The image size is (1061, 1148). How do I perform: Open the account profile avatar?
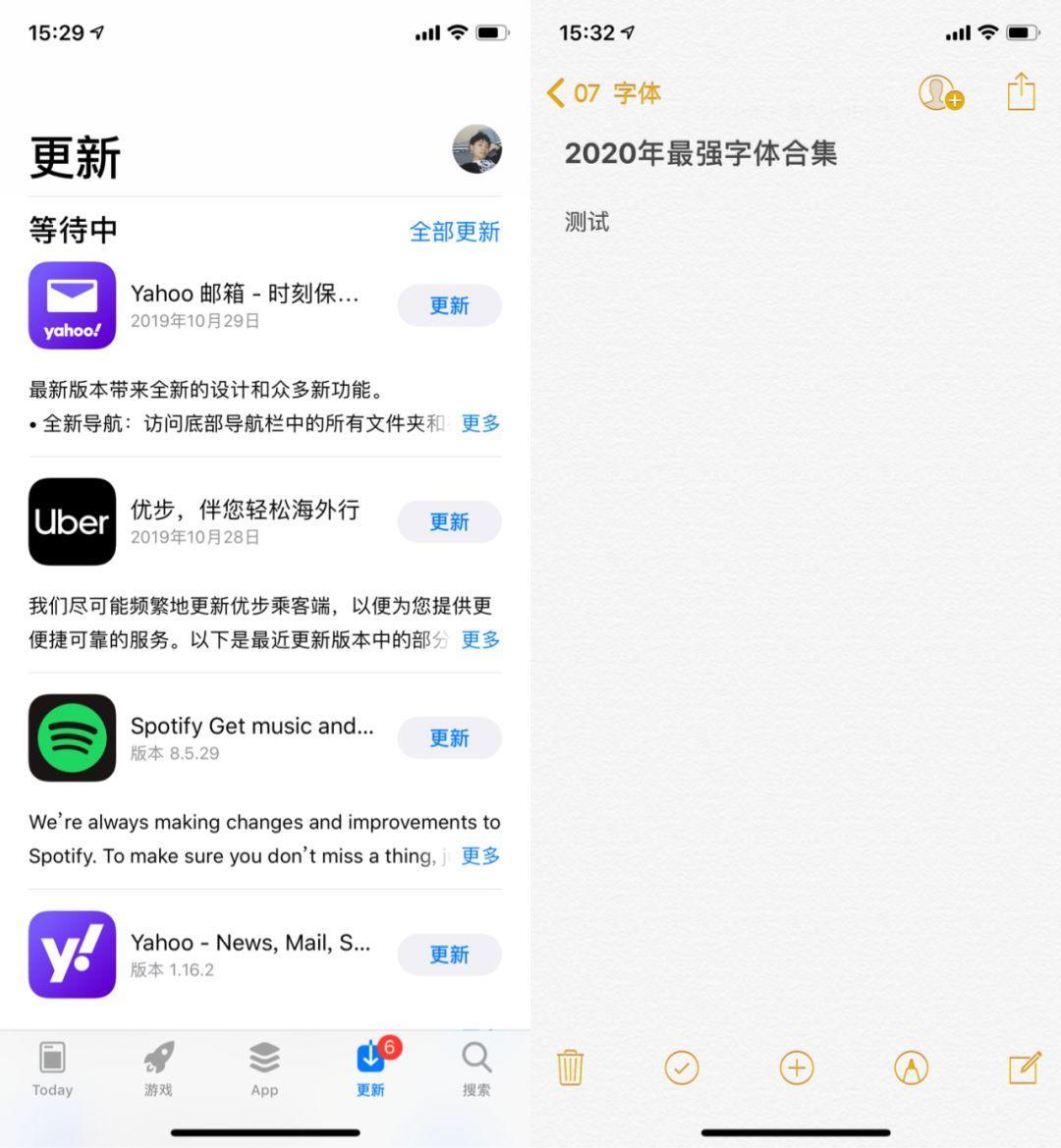click(x=477, y=149)
